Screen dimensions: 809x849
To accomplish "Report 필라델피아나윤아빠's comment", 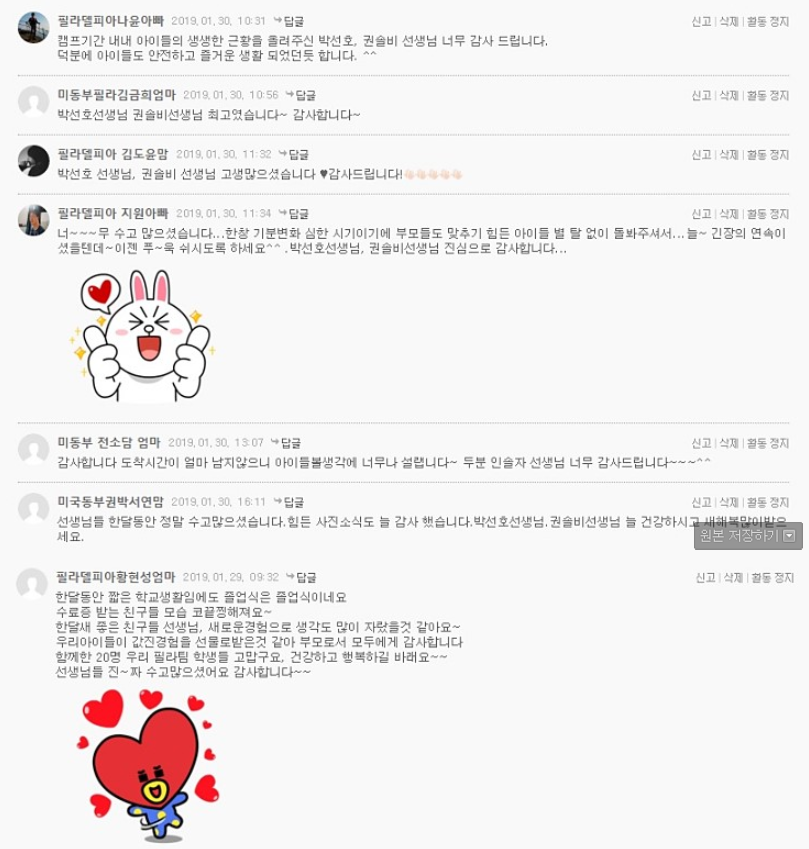I will tap(701, 21).
